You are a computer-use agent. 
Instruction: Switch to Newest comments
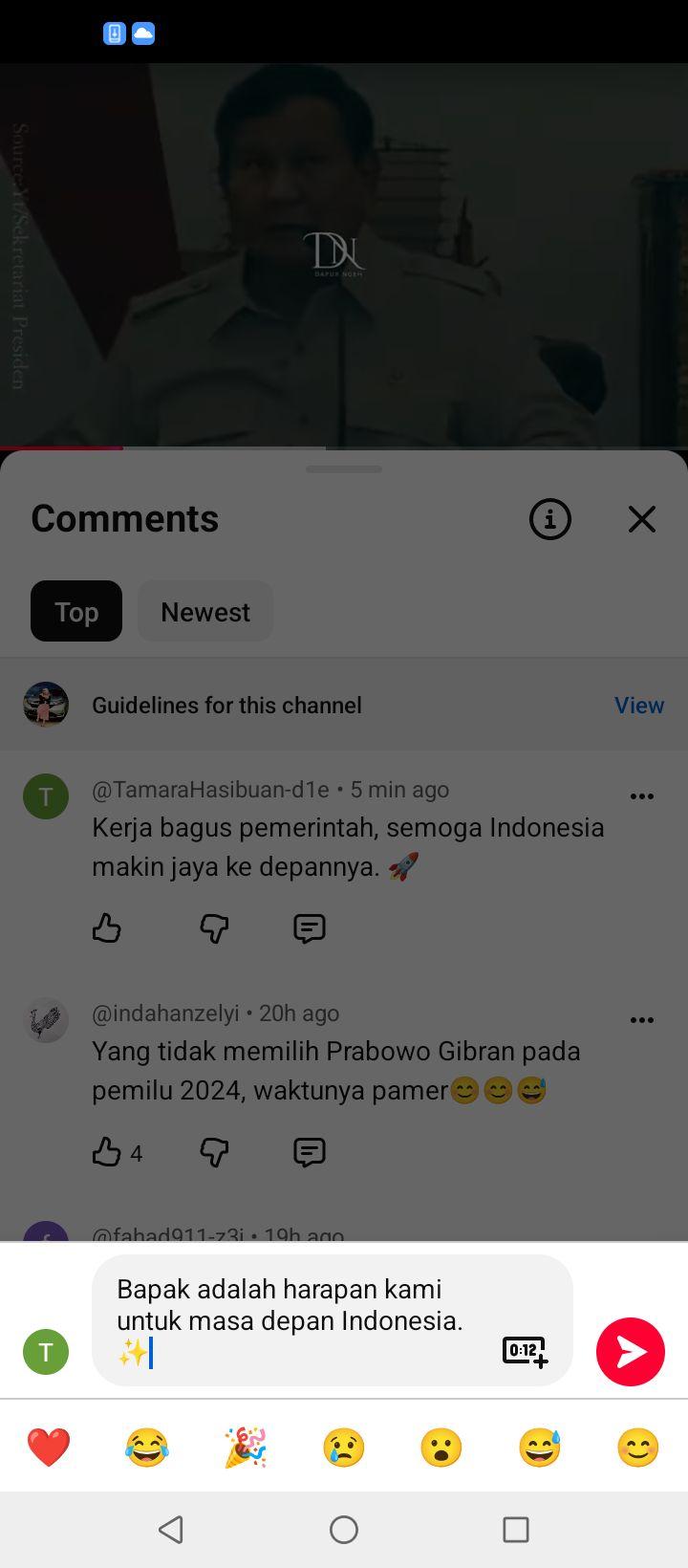click(x=205, y=611)
